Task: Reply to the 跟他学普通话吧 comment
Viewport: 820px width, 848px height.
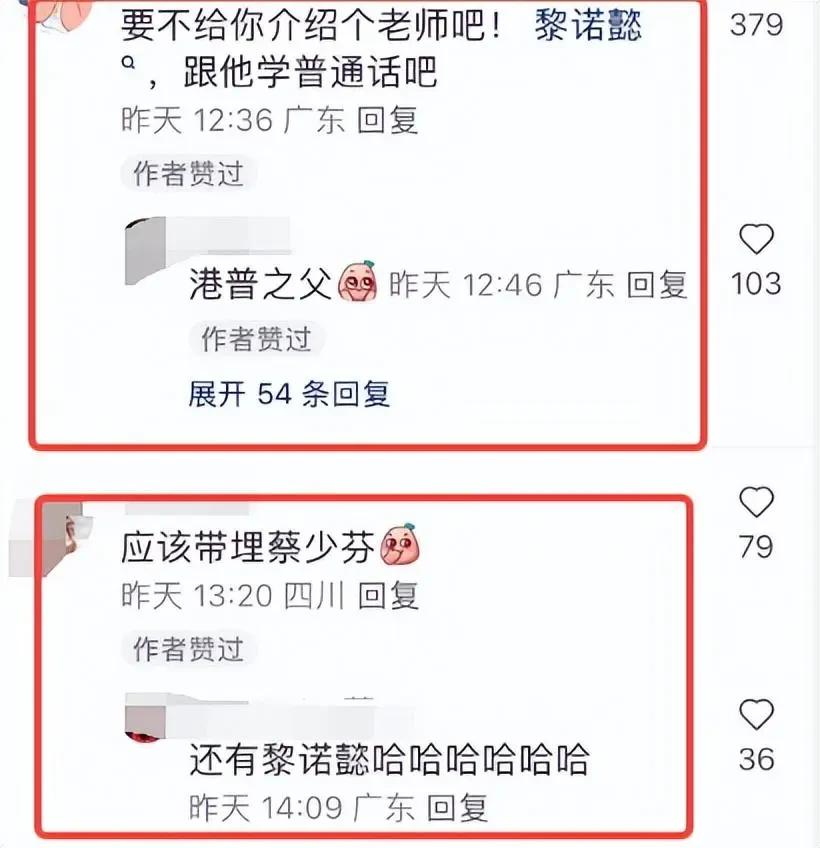Action: tap(388, 121)
